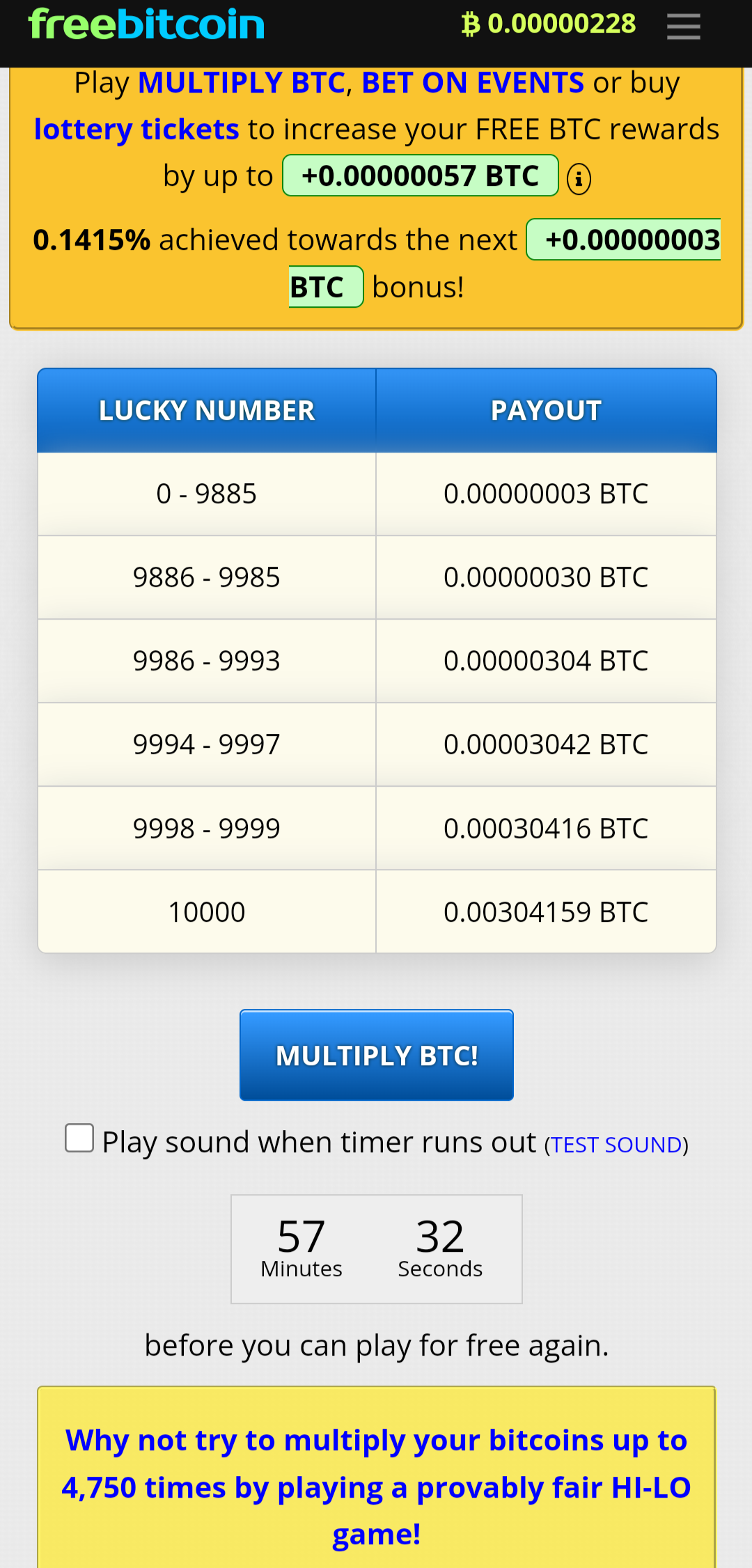Tap the freebitcoin logo to go home
This screenshot has width=752, height=1568.
pyautogui.click(x=146, y=24)
